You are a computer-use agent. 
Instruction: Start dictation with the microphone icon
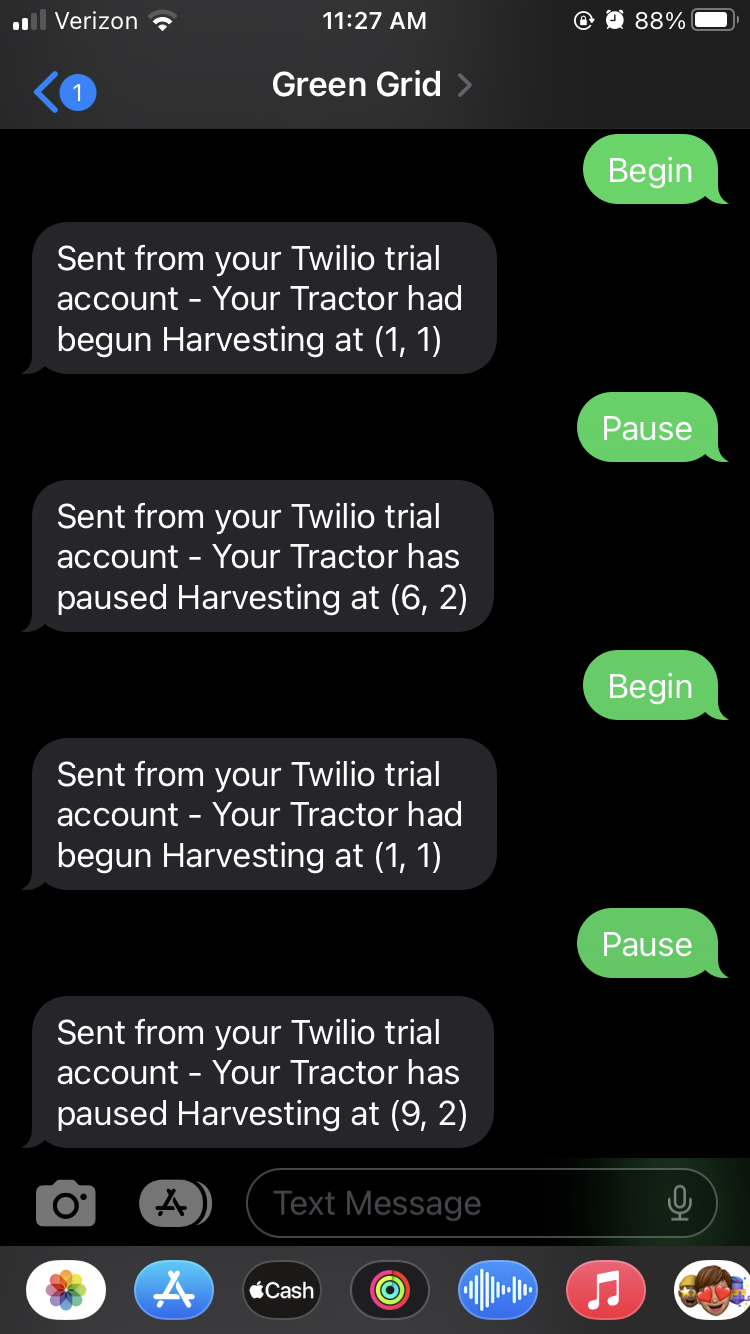tap(680, 1203)
